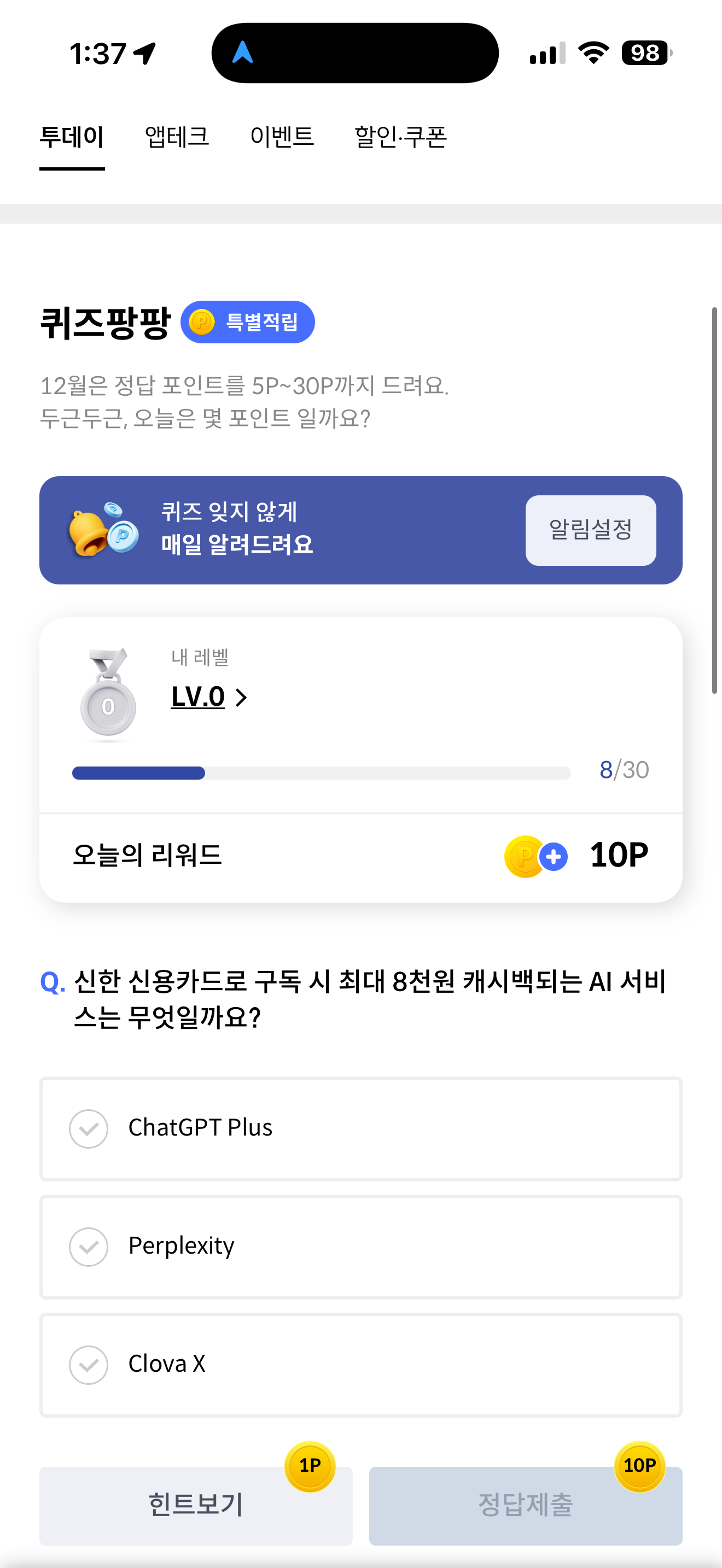This screenshot has height=1568, width=722.
Task: Switch to the 앱테크 tab
Action: click(x=177, y=136)
